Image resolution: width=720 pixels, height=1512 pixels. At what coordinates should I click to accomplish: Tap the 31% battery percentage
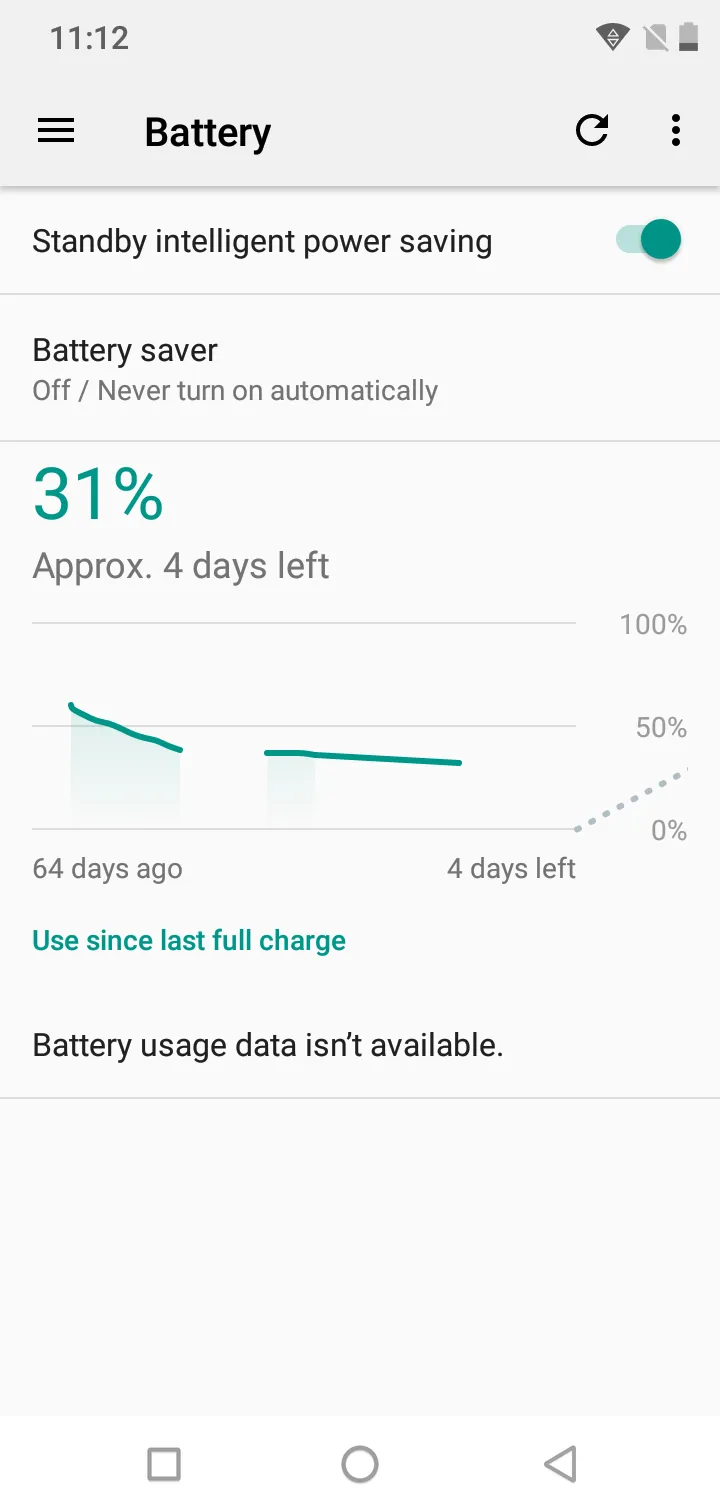click(x=97, y=493)
